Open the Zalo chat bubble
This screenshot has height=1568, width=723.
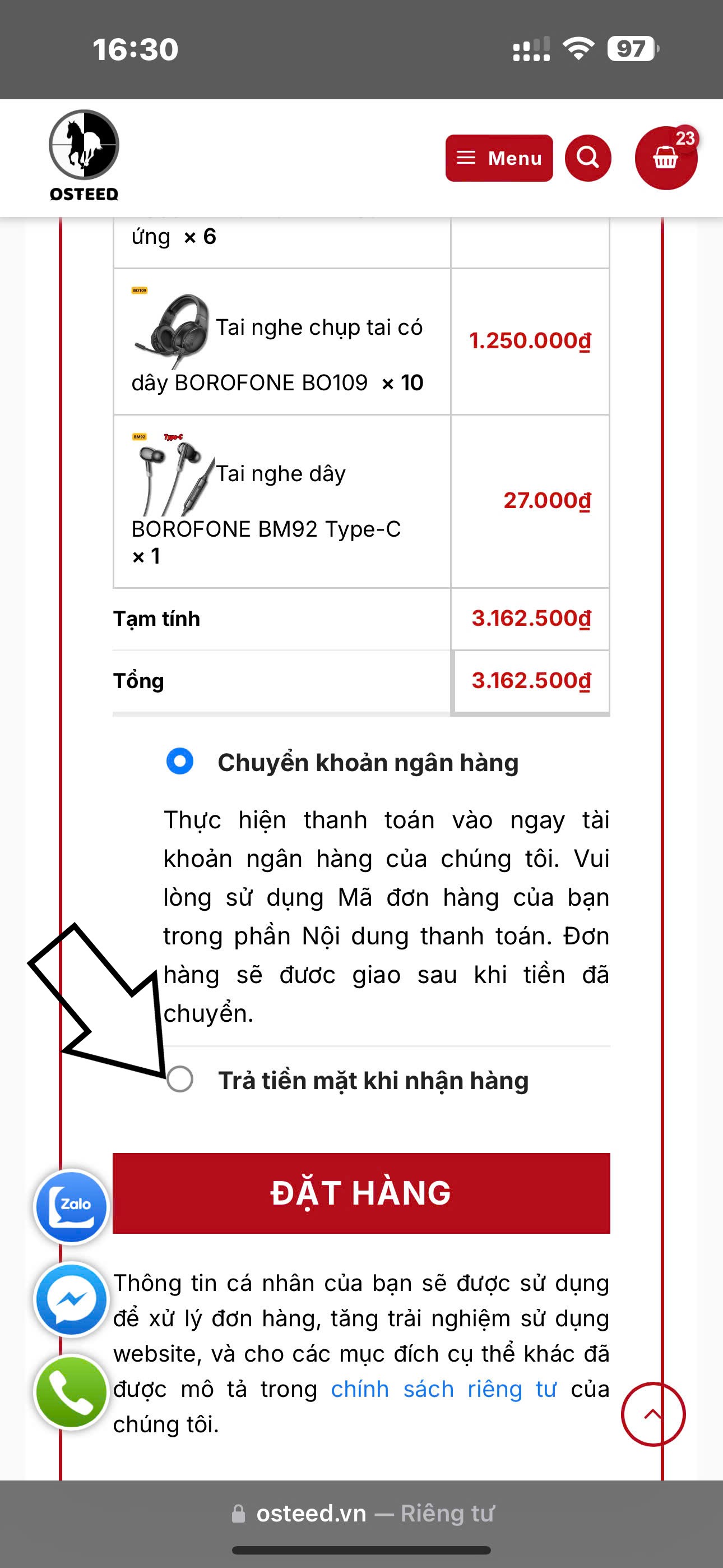[x=72, y=1206]
